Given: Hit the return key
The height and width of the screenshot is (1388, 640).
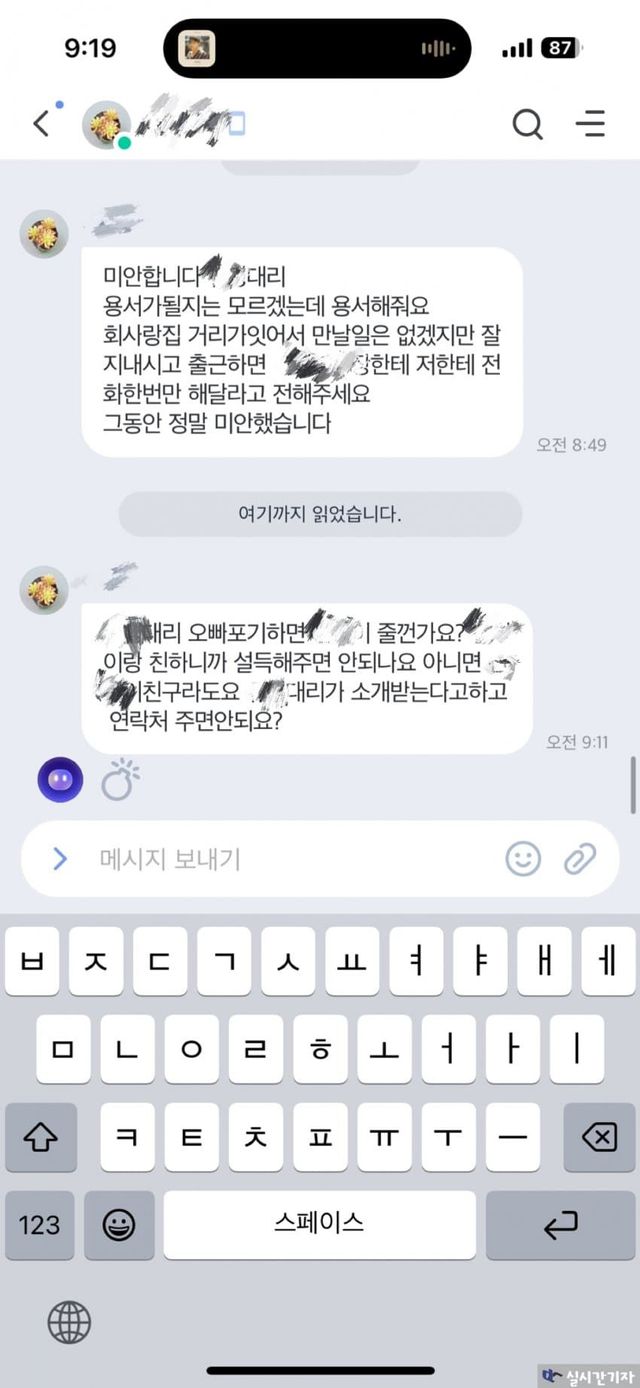Looking at the screenshot, I should pyautogui.click(x=560, y=1224).
